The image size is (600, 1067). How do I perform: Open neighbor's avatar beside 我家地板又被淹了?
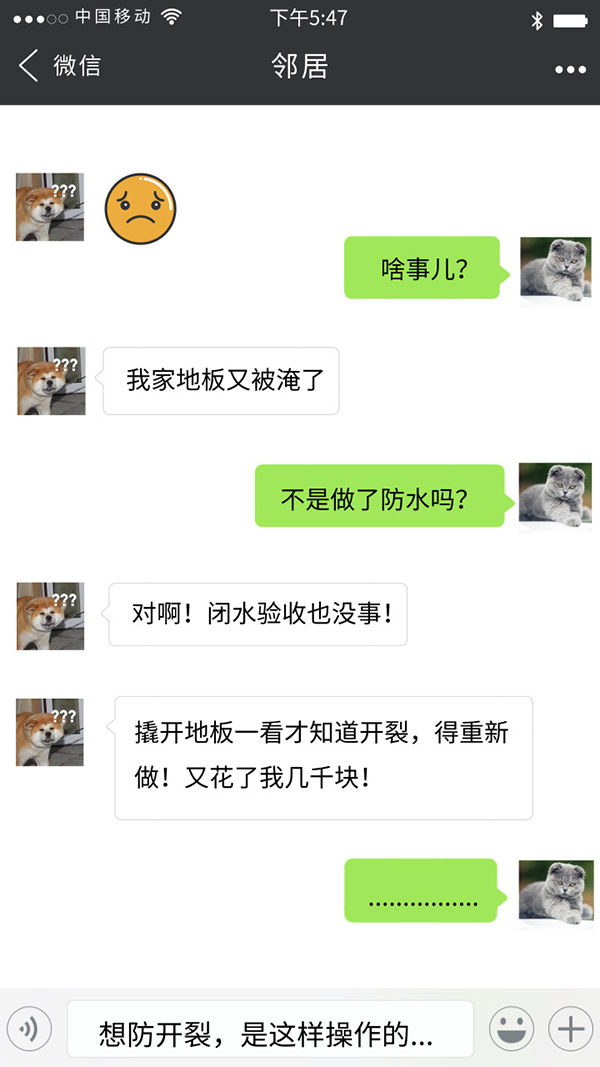pyautogui.click(x=51, y=381)
